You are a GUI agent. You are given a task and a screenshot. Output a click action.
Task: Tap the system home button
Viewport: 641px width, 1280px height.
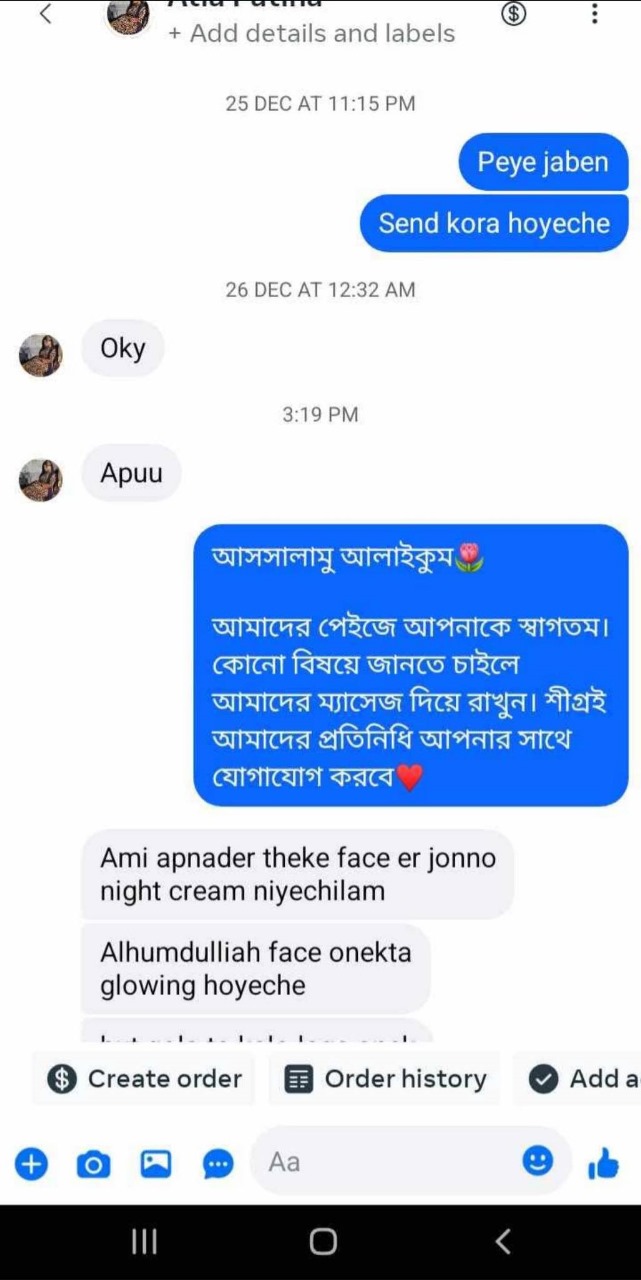(x=322, y=1241)
